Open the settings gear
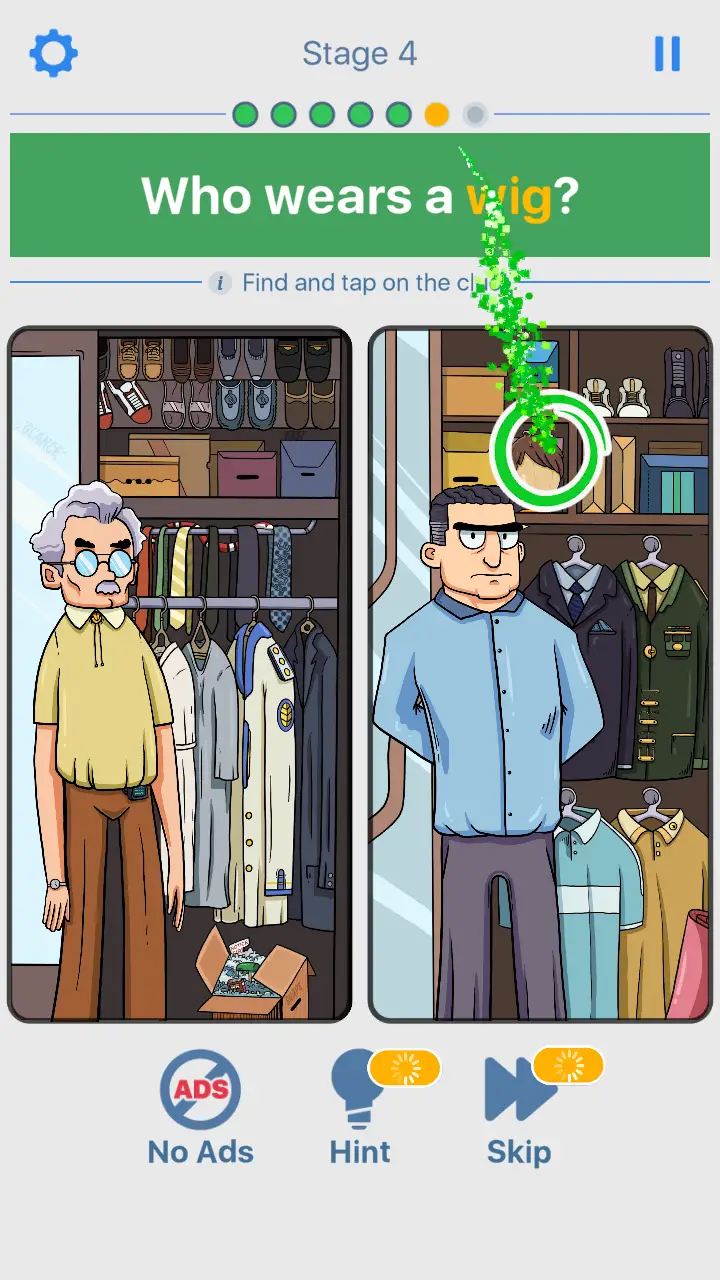This screenshot has width=720, height=1280. 53,53
